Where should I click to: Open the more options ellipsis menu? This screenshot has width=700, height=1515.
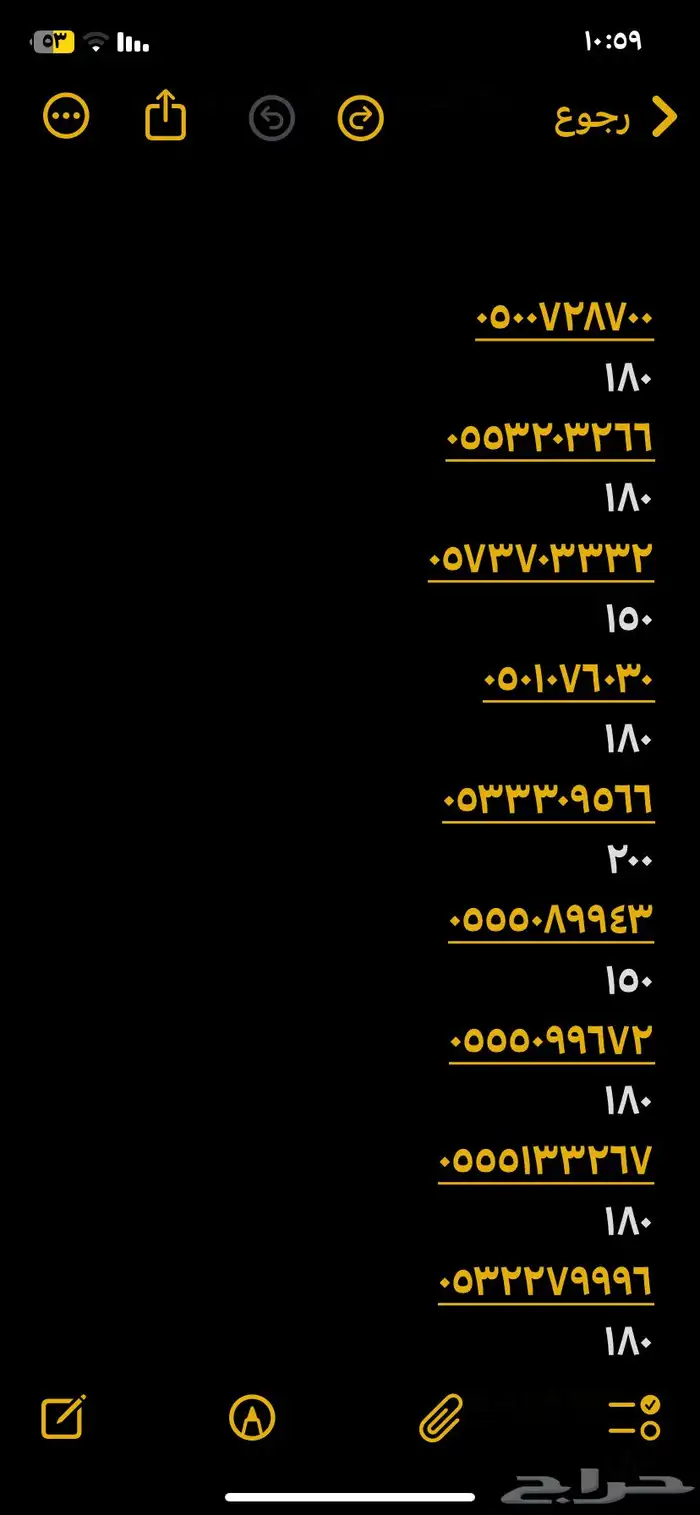(x=66, y=118)
